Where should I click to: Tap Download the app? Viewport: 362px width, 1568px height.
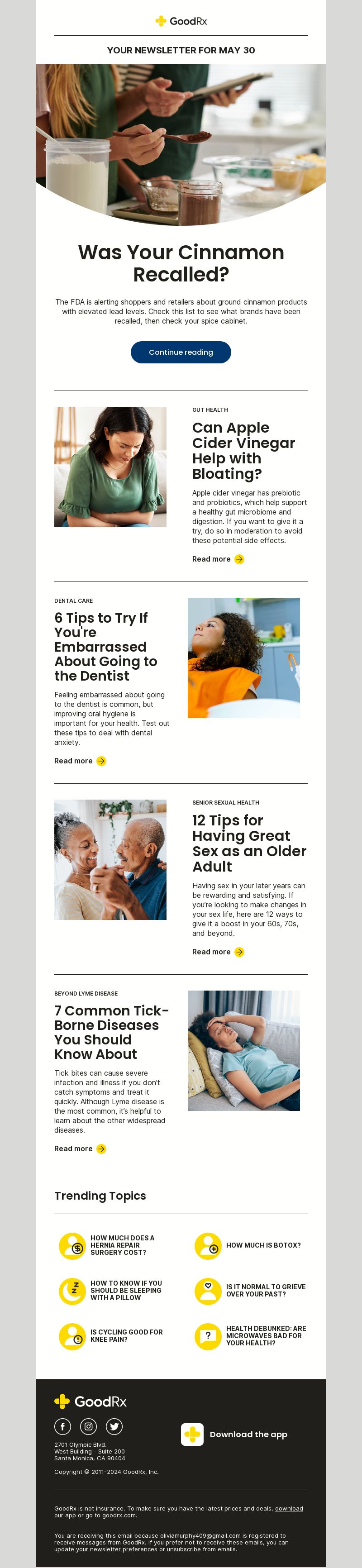234,1435
